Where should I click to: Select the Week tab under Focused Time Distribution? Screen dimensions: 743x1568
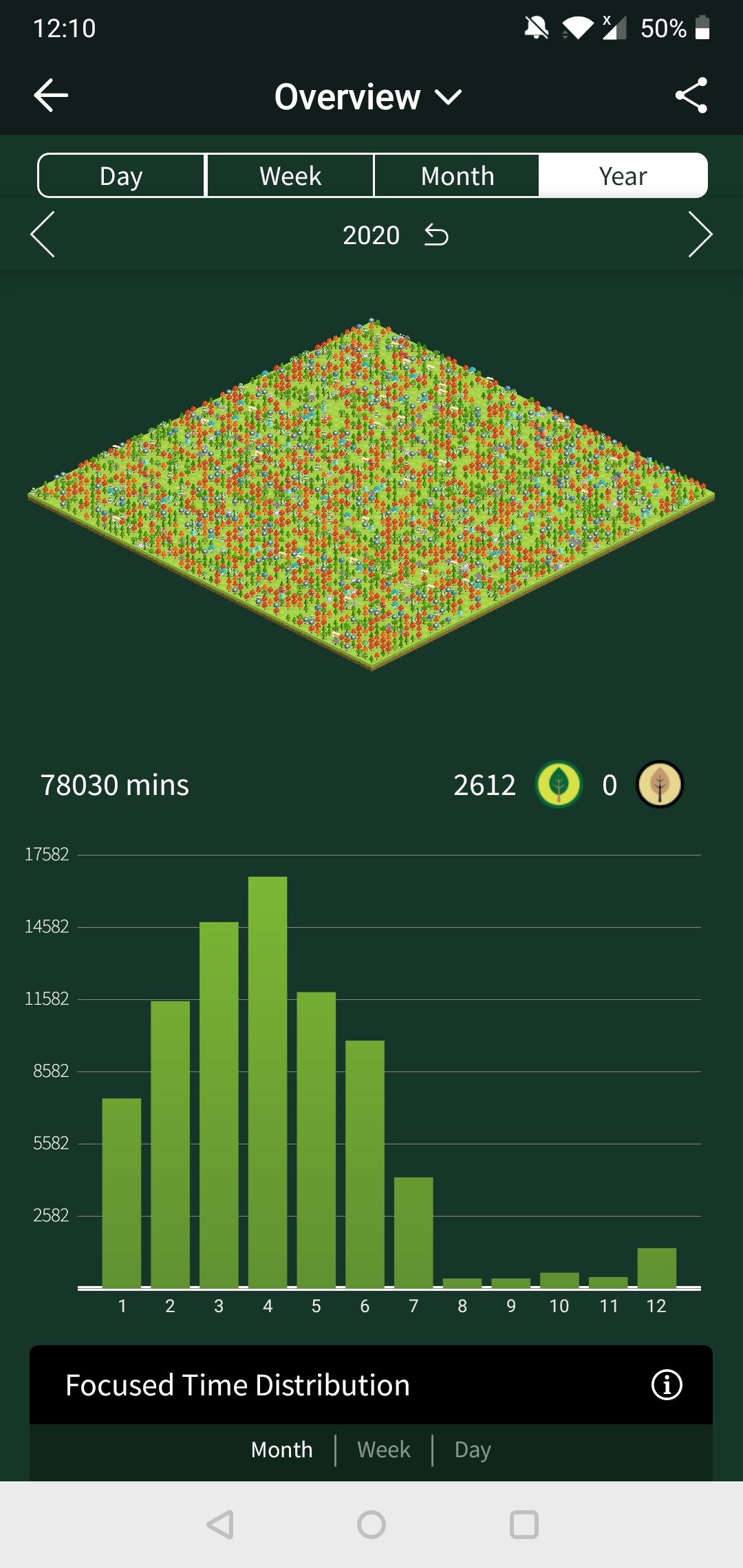(x=383, y=1449)
